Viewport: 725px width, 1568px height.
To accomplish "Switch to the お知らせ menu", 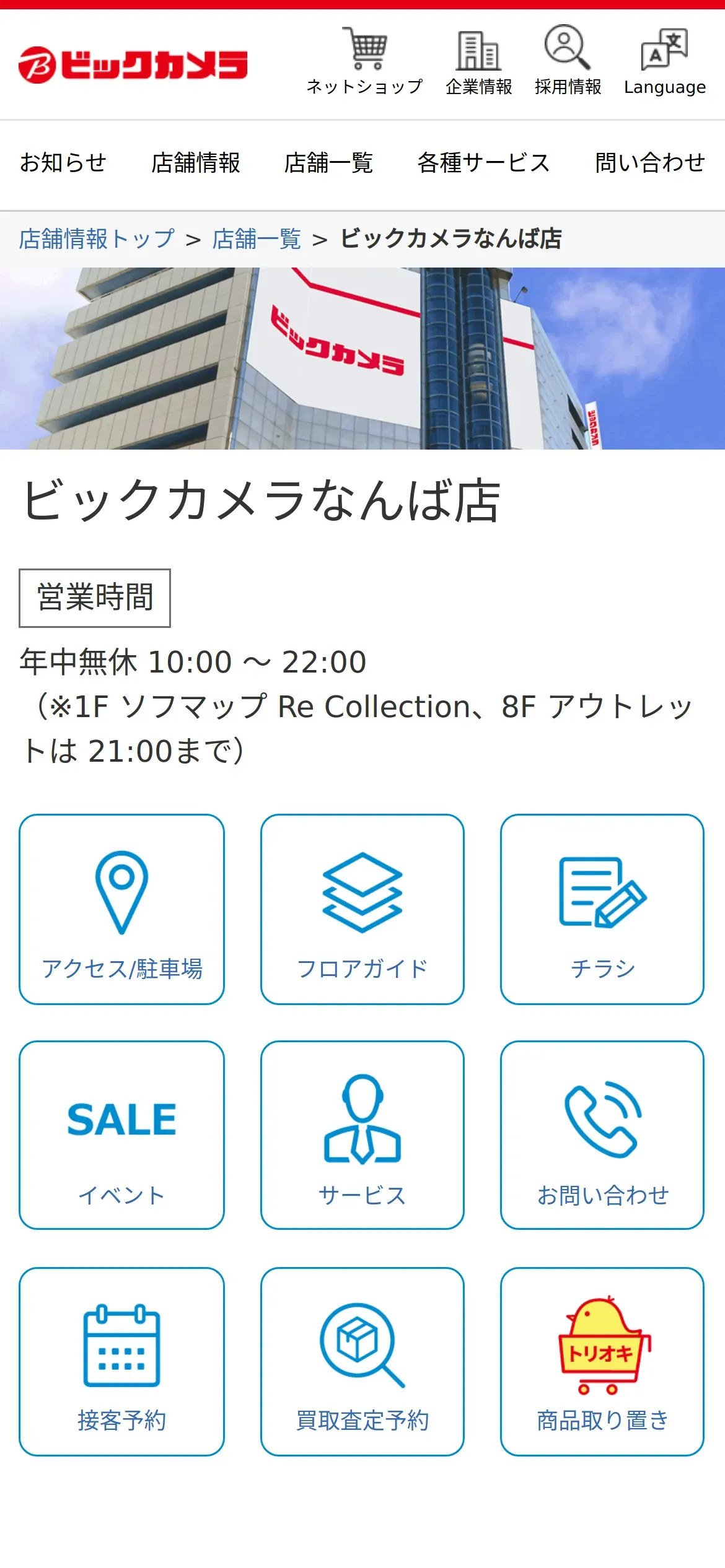I will click(x=63, y=163).
